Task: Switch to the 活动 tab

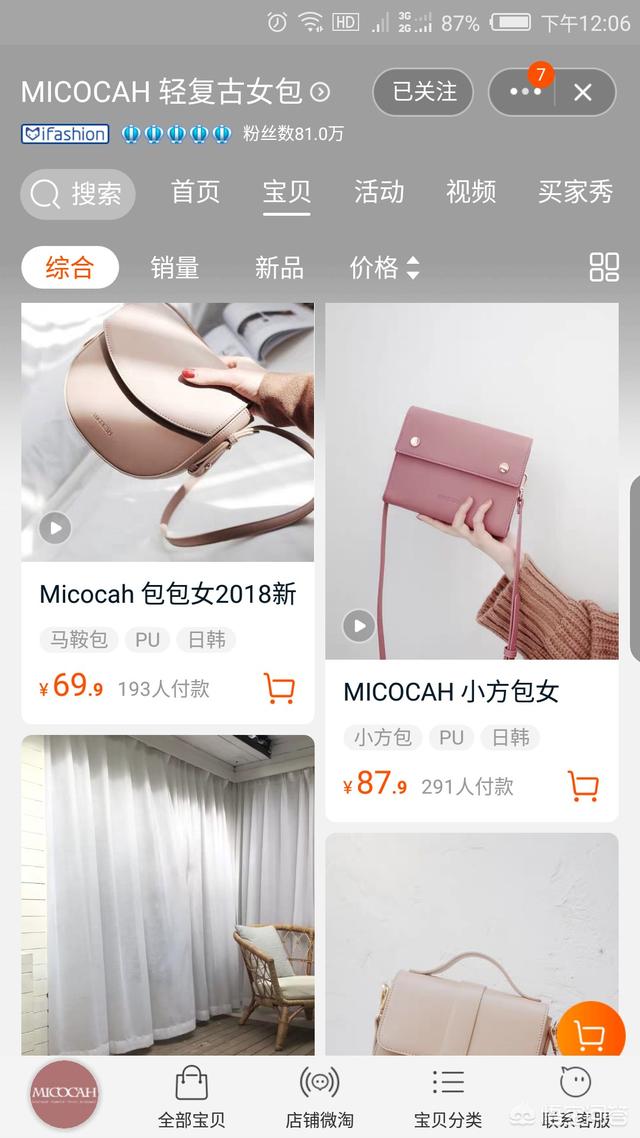Action: (379, 192)
